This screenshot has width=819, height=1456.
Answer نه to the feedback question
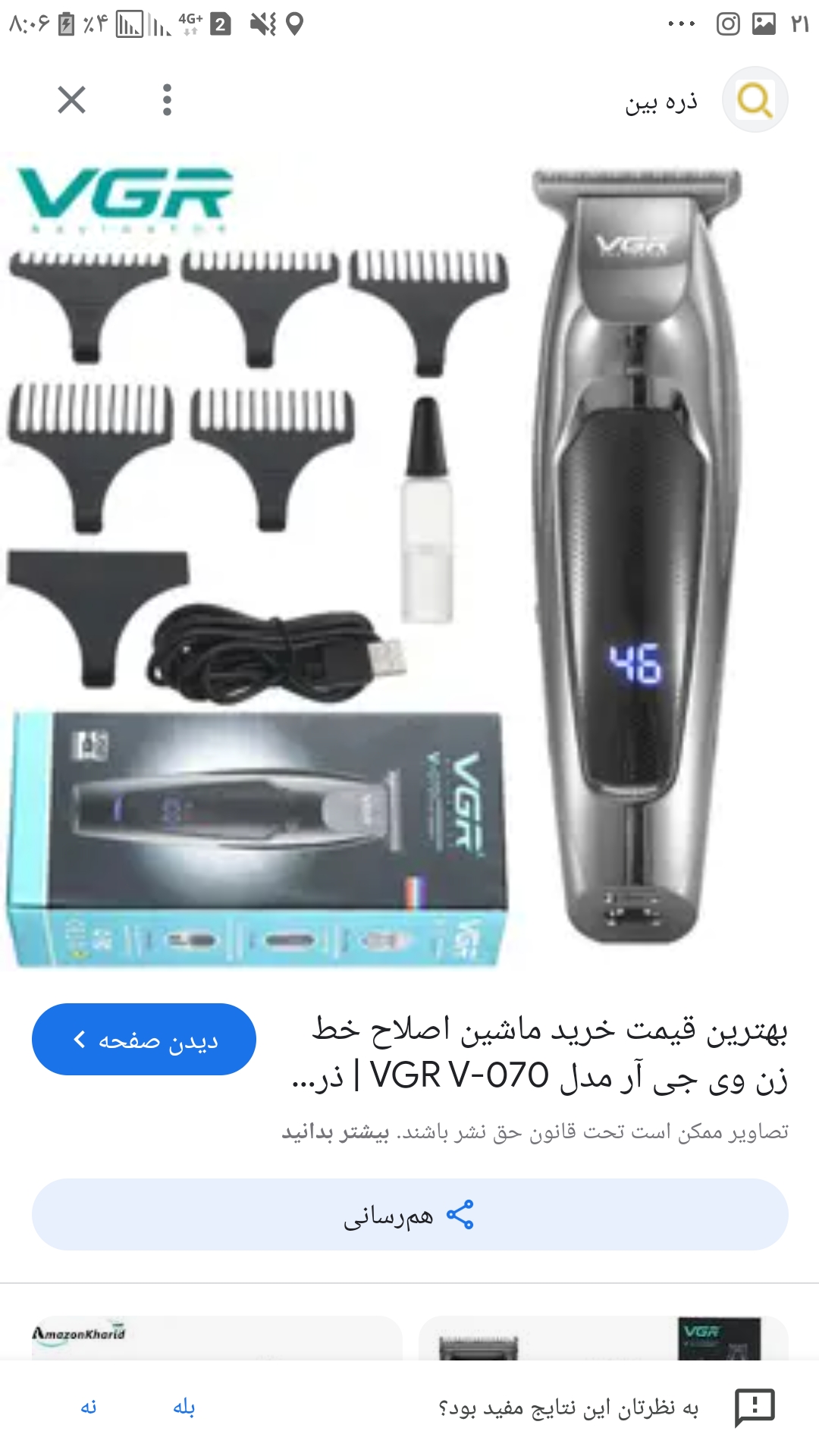(89, 1407)
